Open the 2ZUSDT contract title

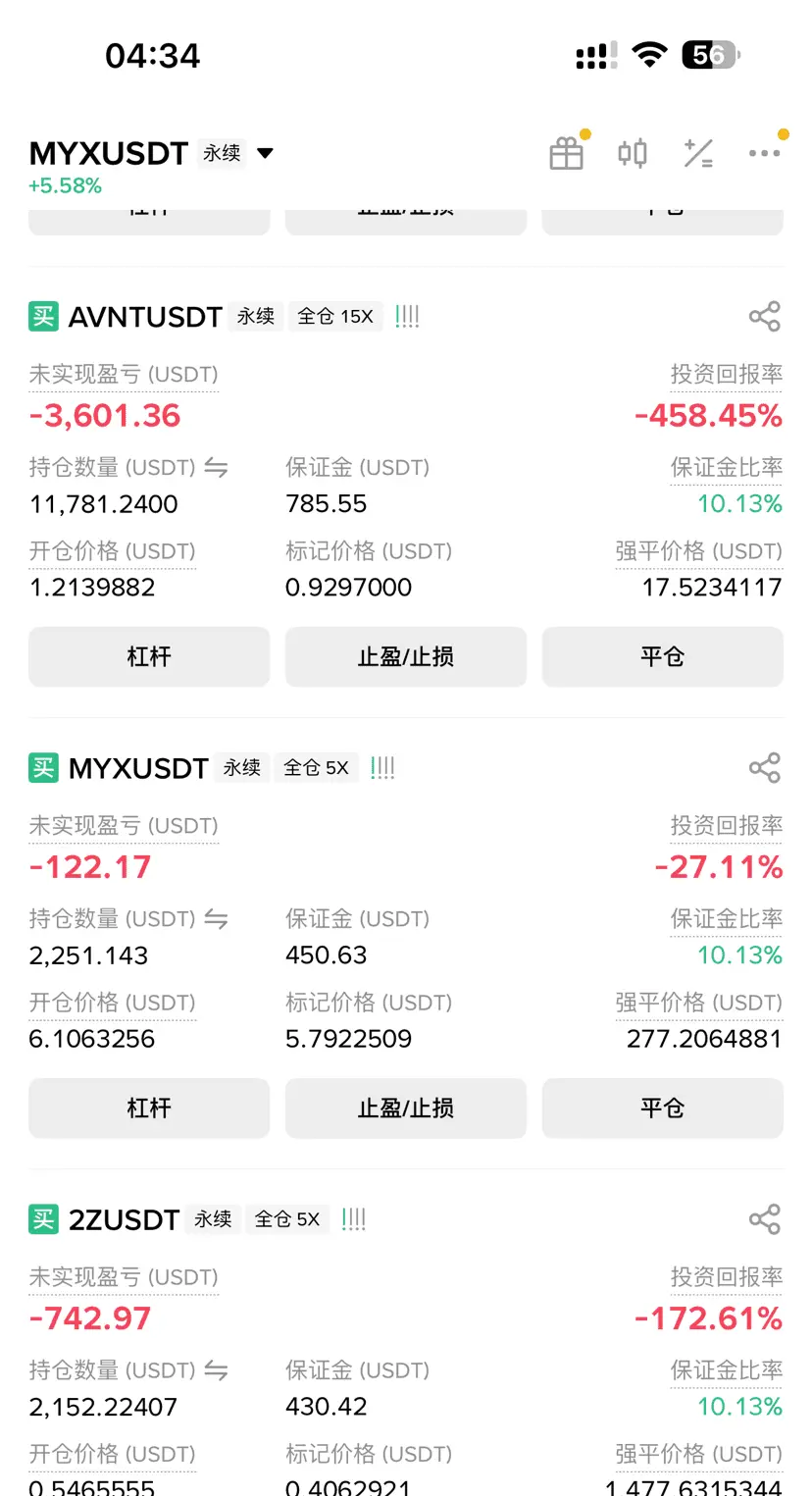click(x=124, y=1219)
